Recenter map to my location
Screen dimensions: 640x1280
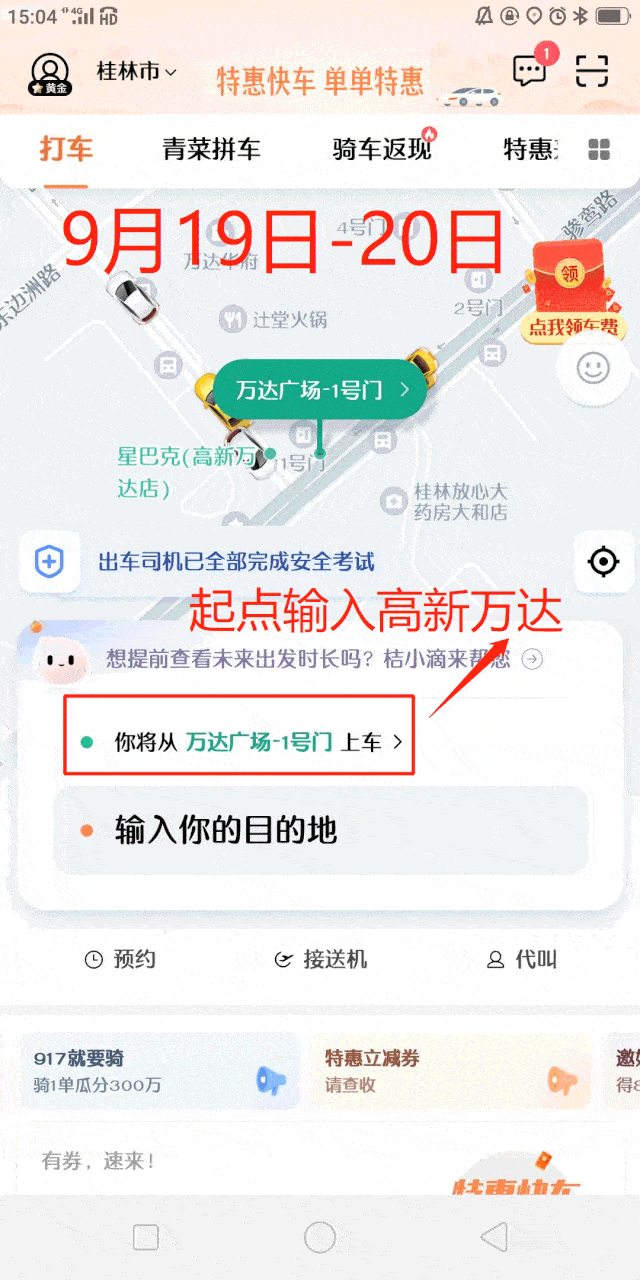tap(603, 562)
